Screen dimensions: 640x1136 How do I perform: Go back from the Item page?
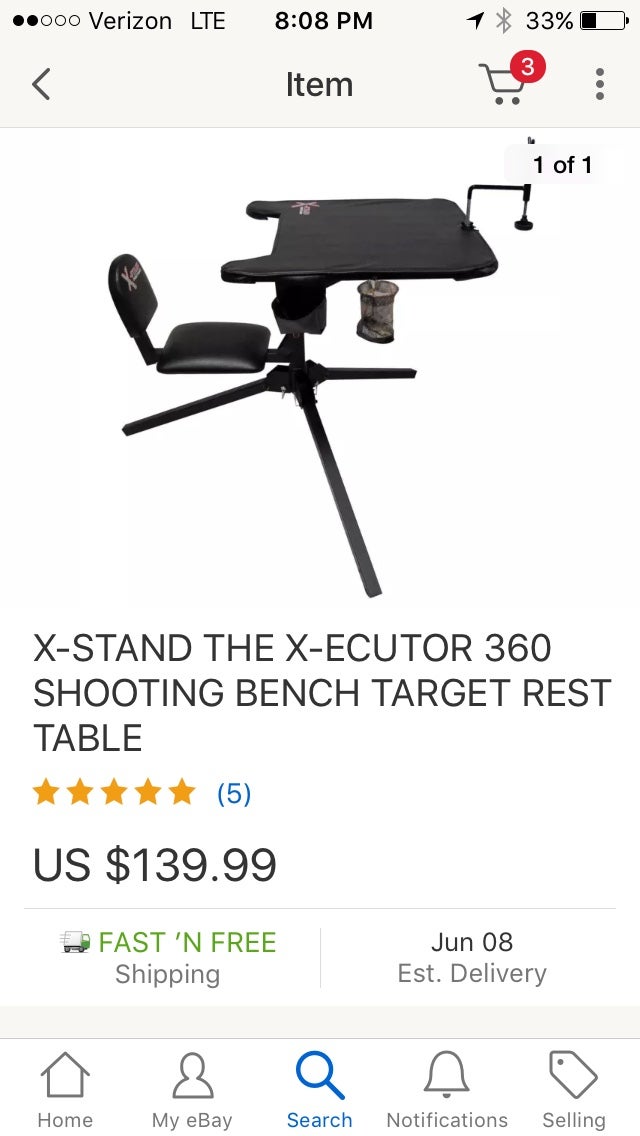coord(41,84)
